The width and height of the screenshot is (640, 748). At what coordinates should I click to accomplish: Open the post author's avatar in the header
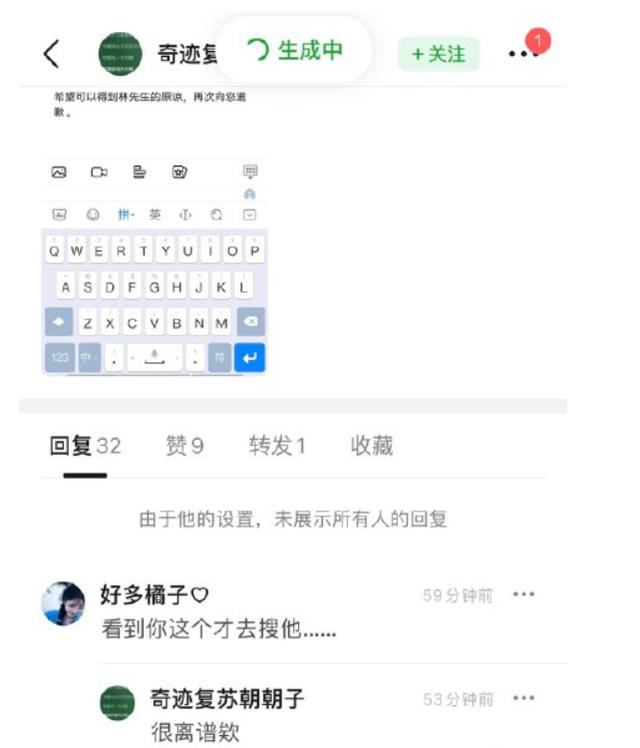(120, 54)
